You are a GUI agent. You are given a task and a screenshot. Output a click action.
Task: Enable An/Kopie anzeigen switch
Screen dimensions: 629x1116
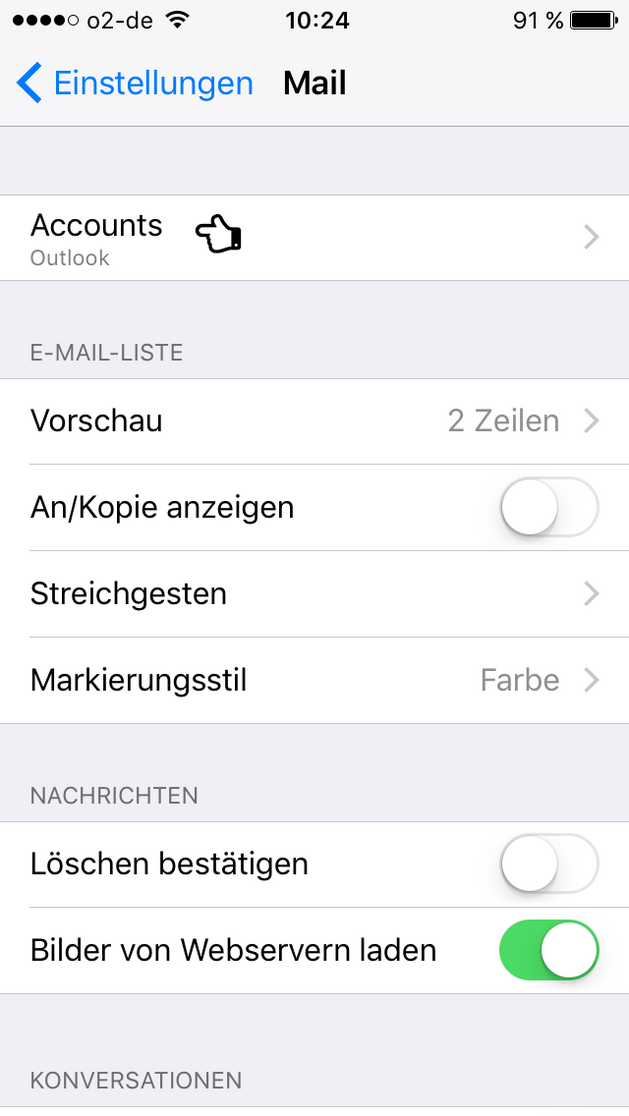(x=549, y=507)
